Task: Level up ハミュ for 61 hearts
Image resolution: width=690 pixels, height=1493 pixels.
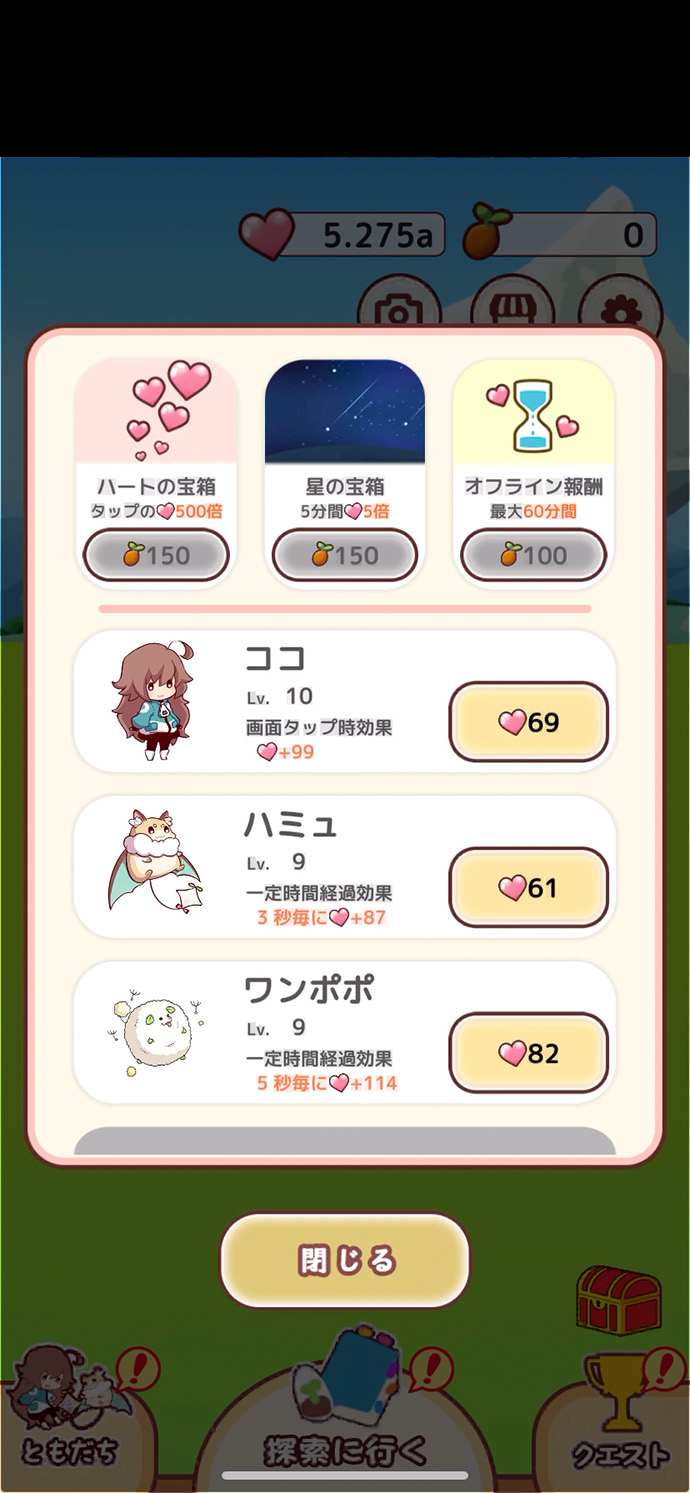Action: [x=528, y=887]
